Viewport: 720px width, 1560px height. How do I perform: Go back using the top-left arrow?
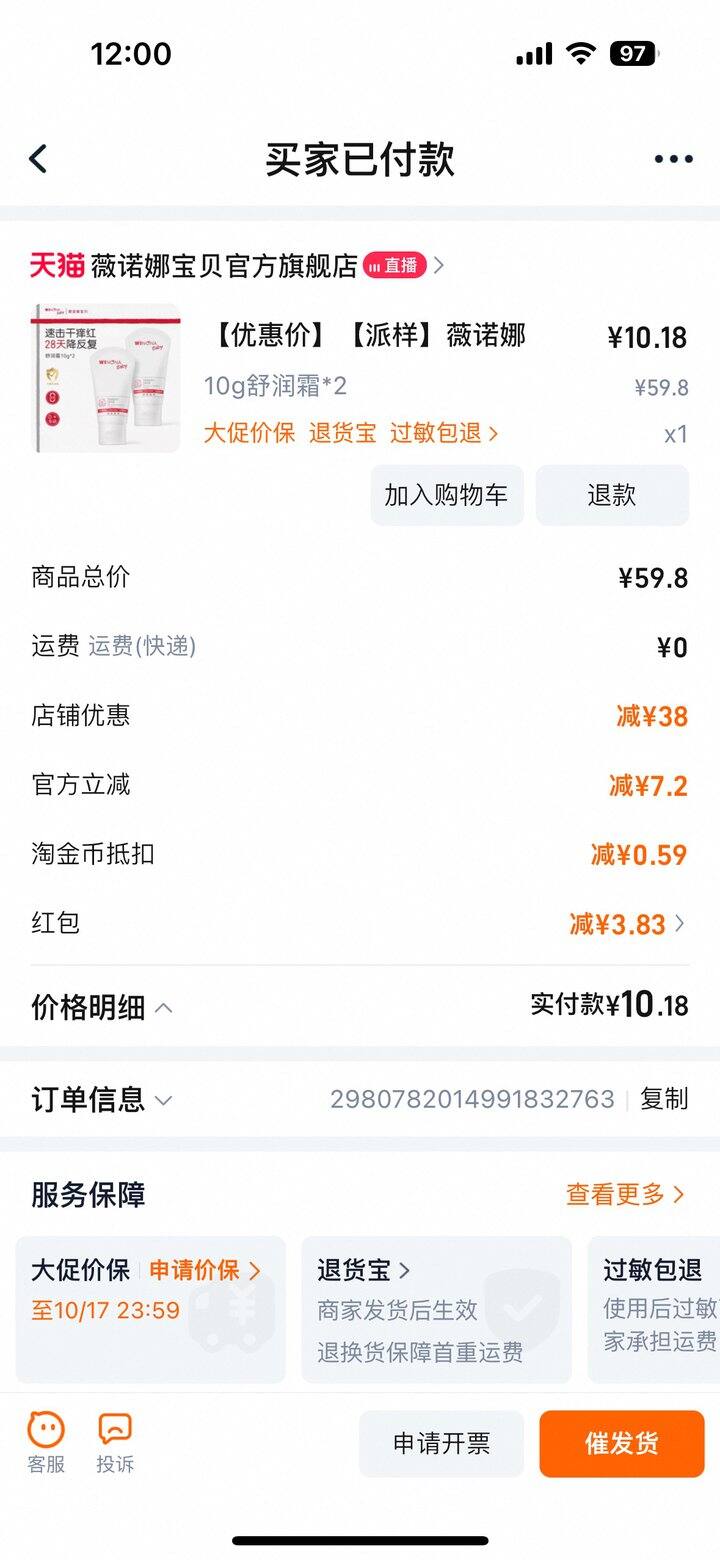tap(38, 159)
